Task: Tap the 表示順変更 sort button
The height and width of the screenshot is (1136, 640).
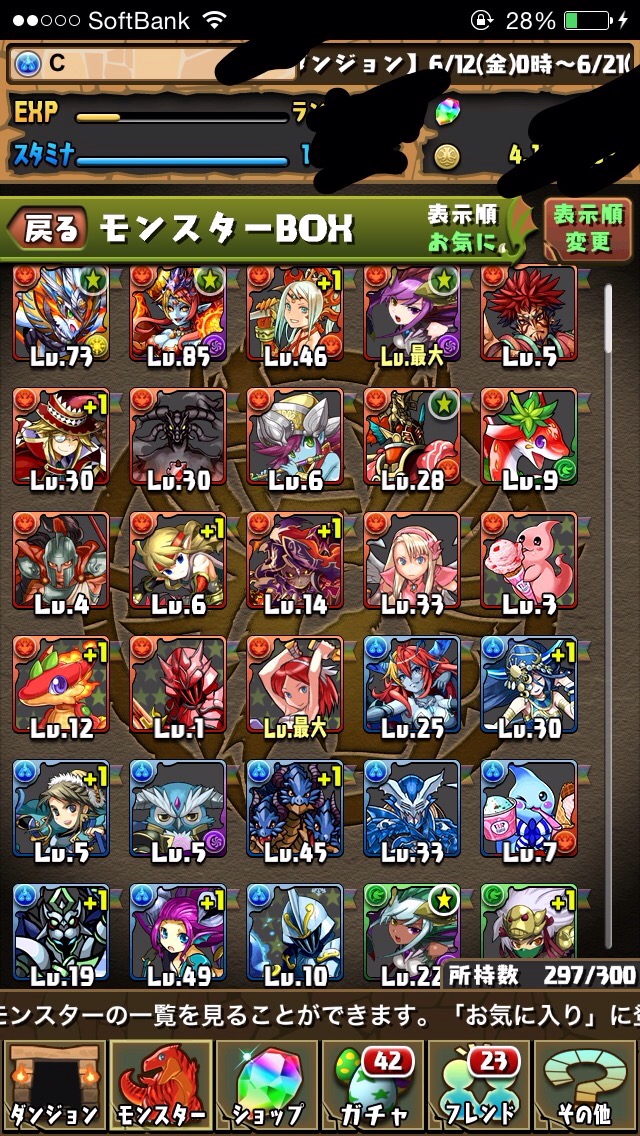Action: click(588, 228)
